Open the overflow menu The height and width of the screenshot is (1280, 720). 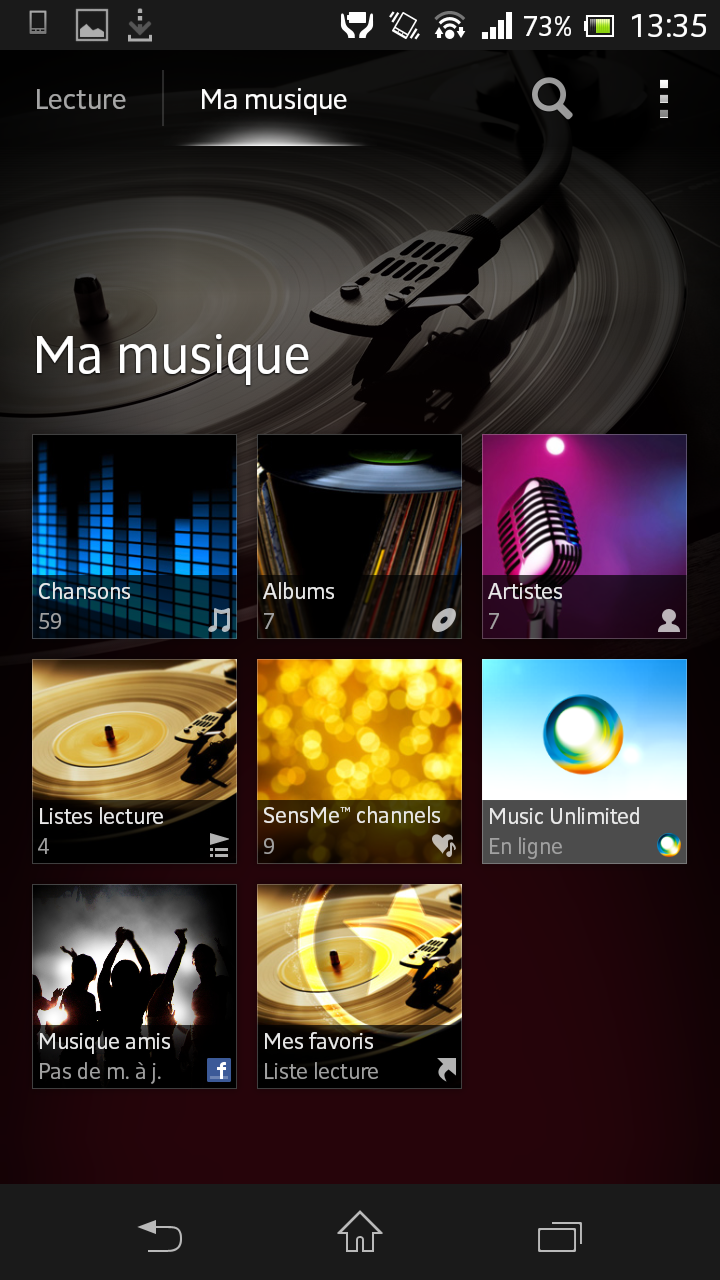pyautogui.click(x=663, y=99)
